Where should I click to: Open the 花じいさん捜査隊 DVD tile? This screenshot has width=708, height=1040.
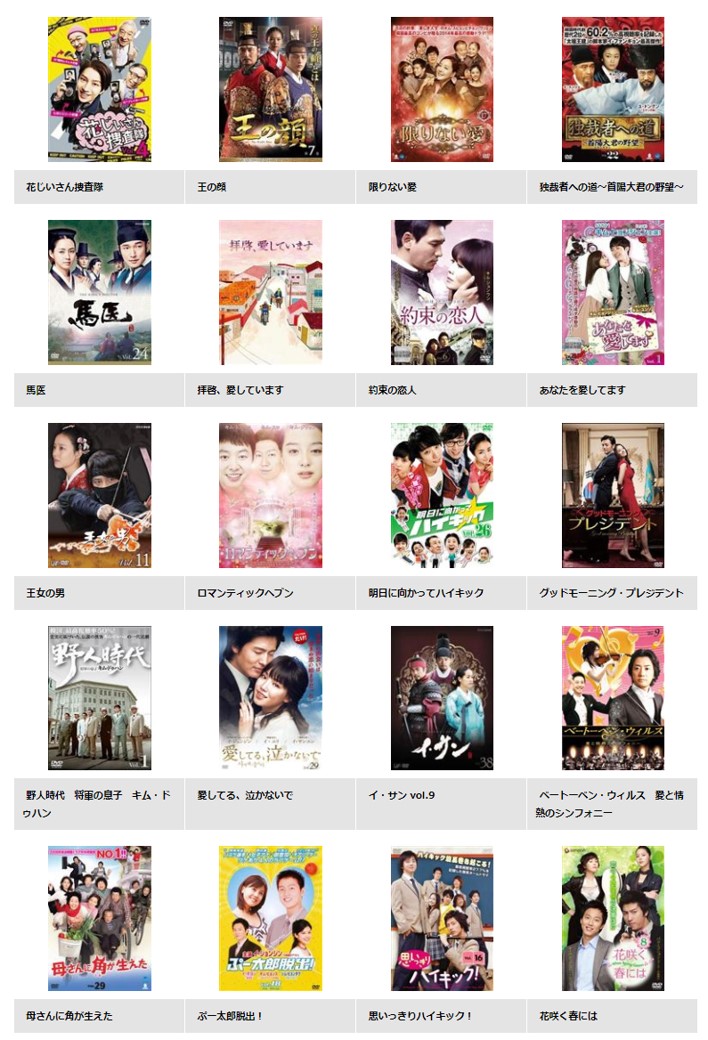(x=99, y=89)
